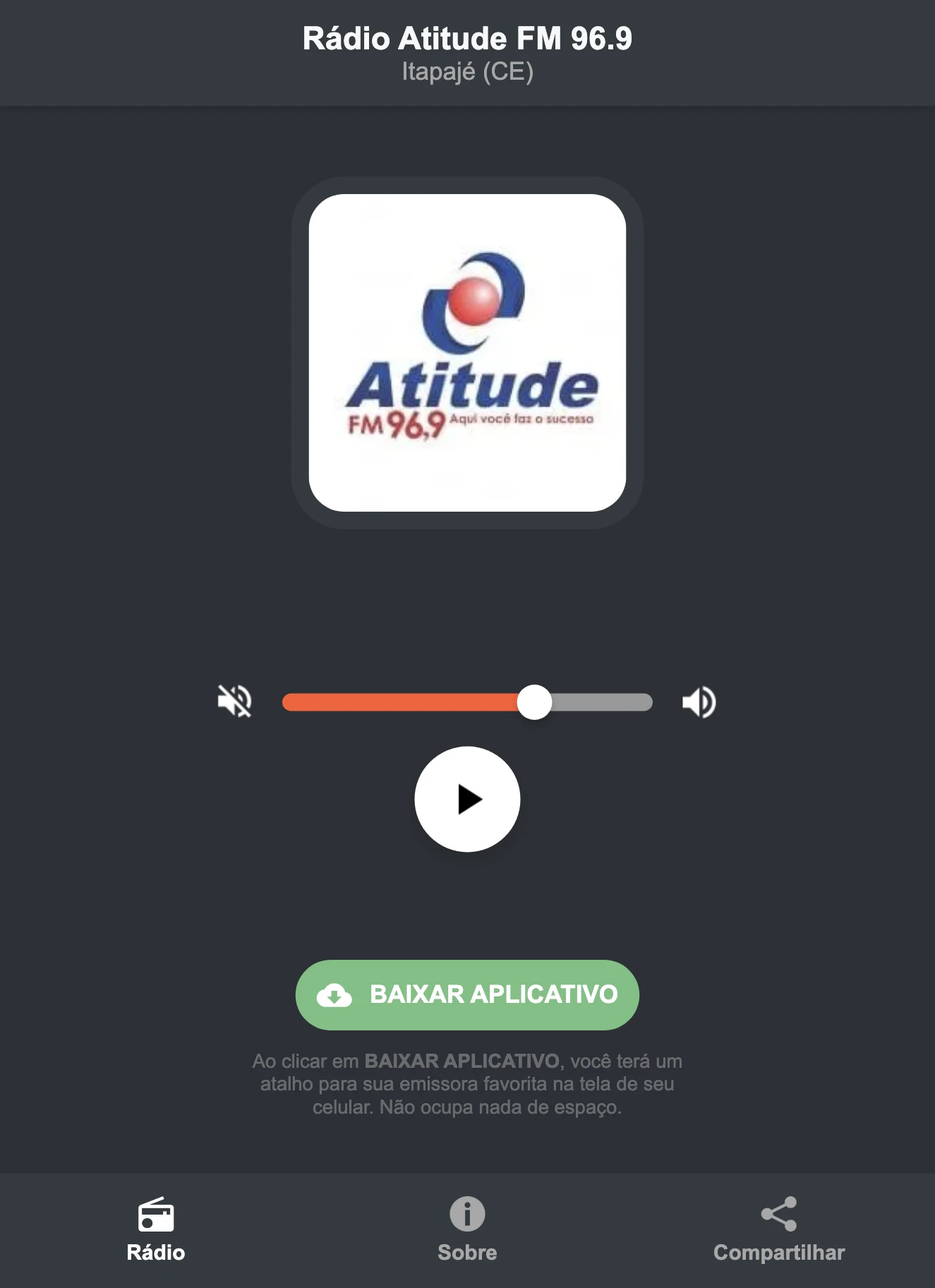Click the app shortcut explanation text

click(x=467, y=1085)
